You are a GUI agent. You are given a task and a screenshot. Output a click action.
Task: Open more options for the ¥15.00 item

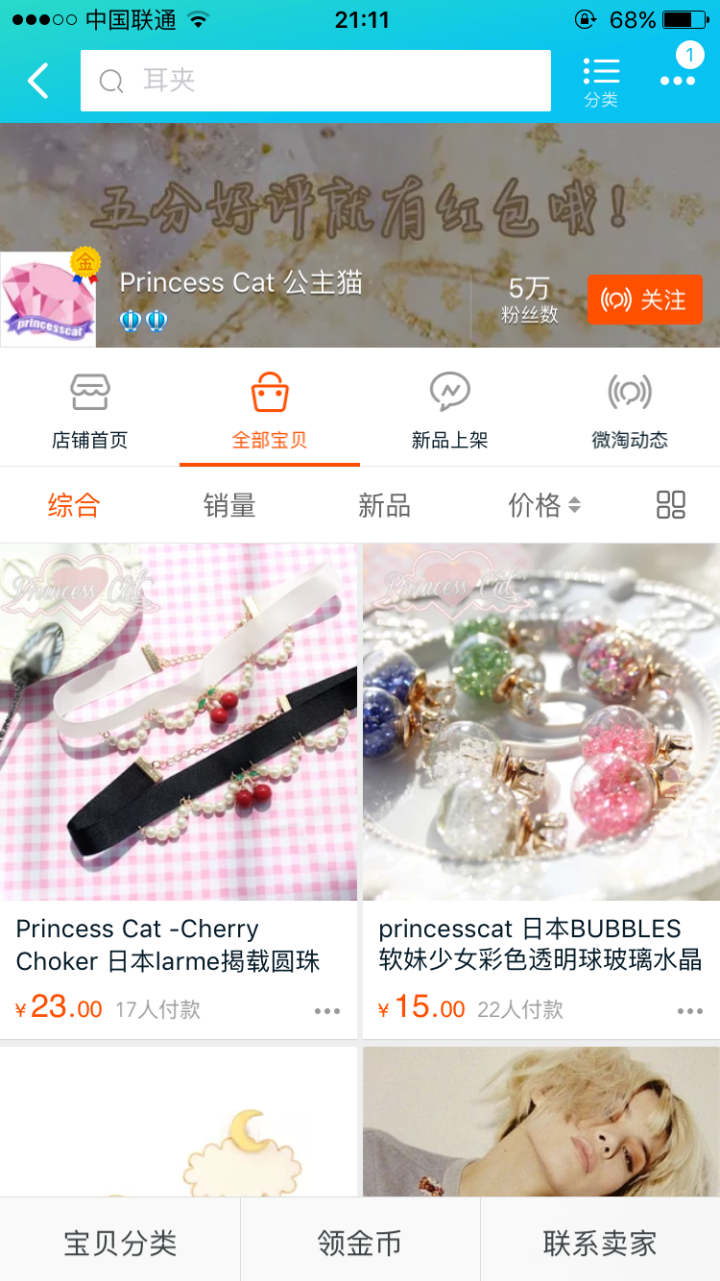tap(690, 1011)
